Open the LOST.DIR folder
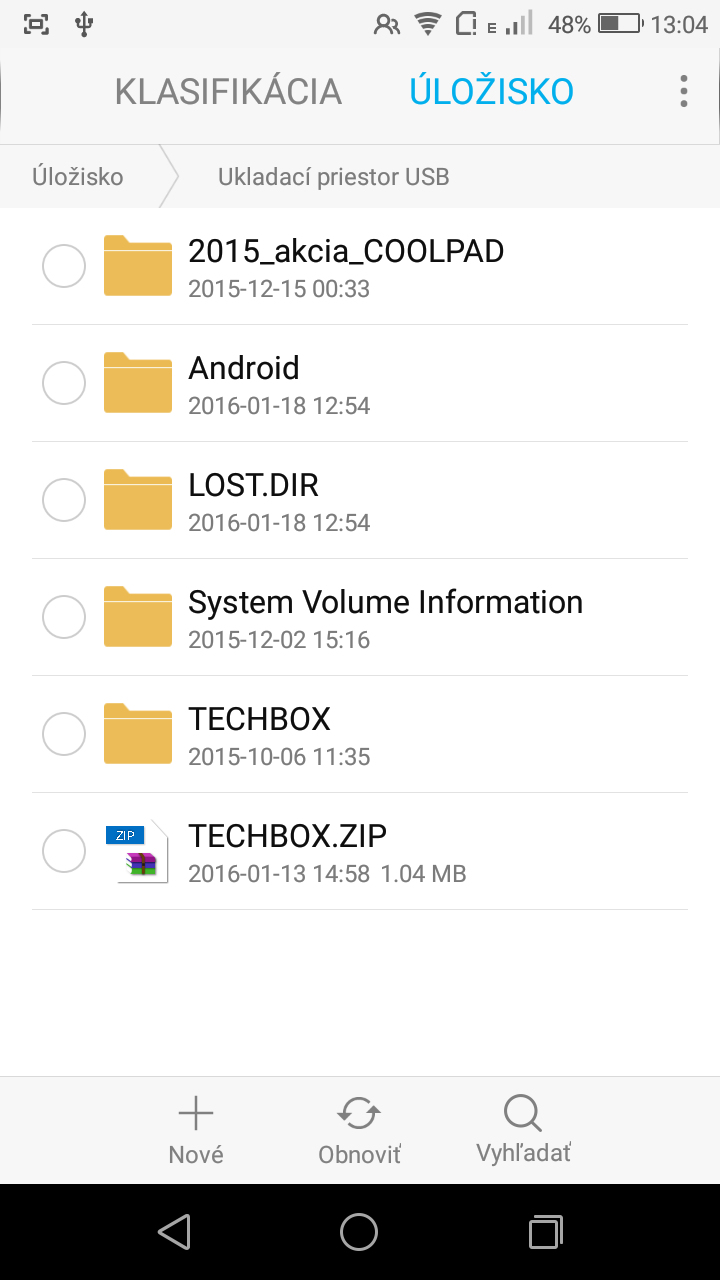720x1280 pixels. [360, 501]
